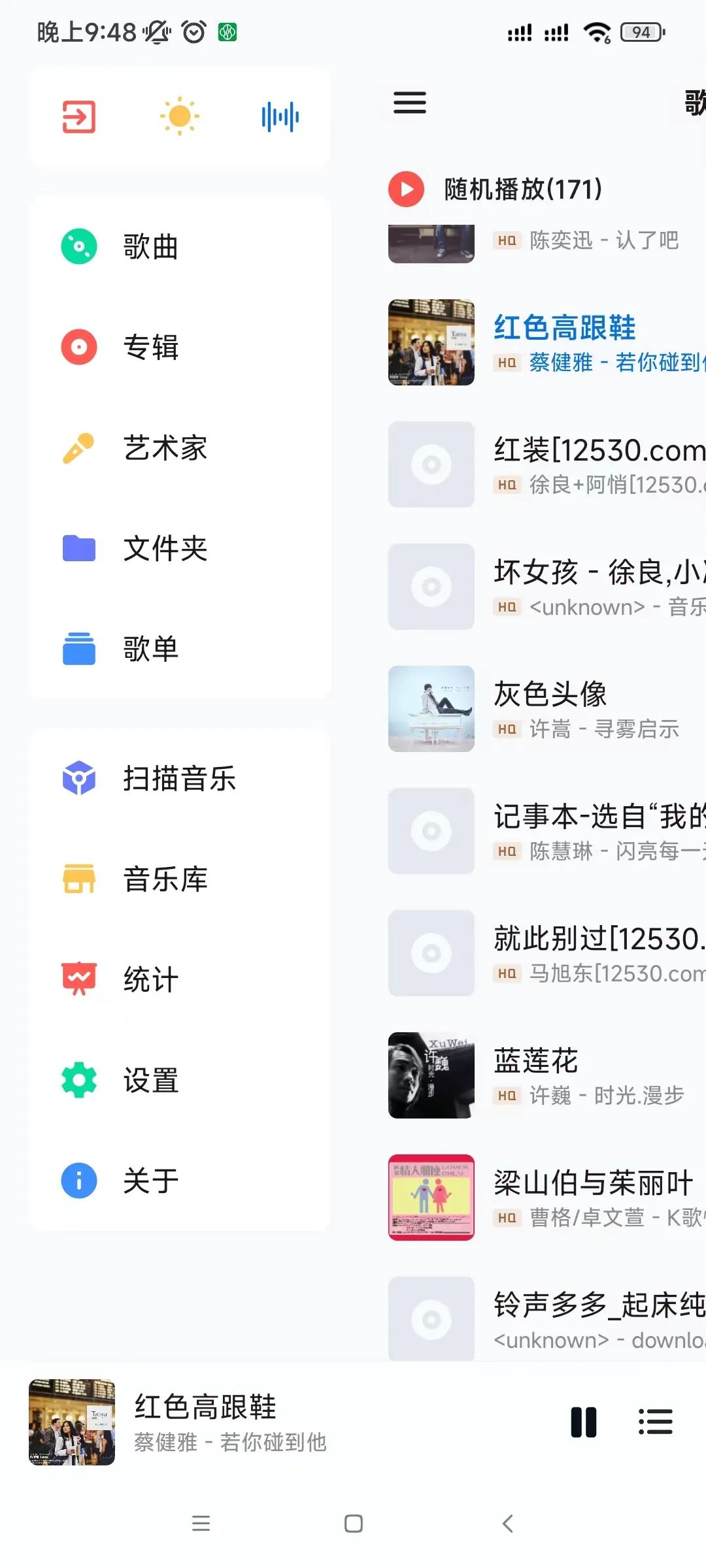The image size is (706, 1568).
Task: Tap the red exit icon in the drawer
Action: [79, 117]
